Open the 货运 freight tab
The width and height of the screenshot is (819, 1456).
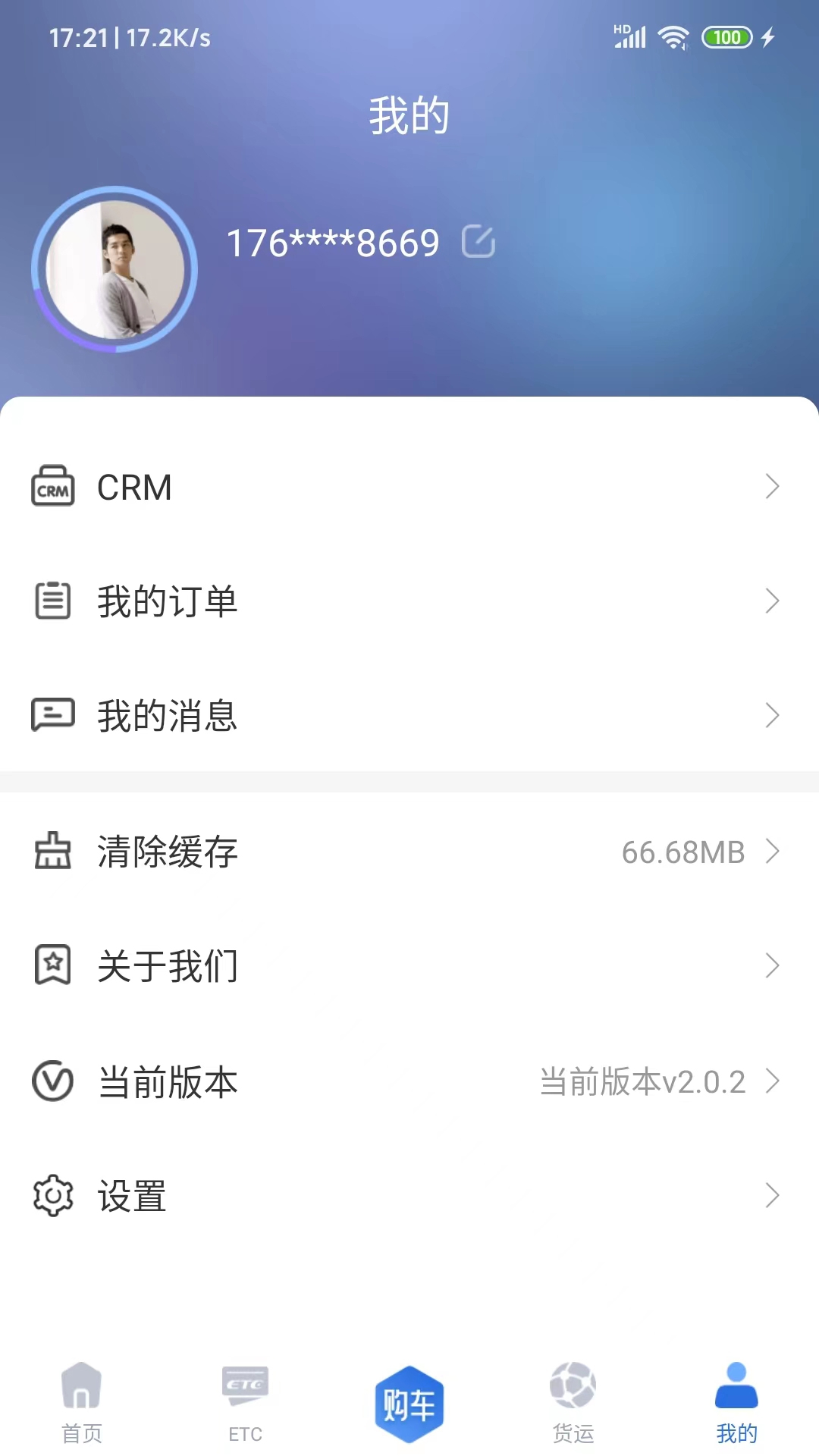pyautogui.click(x=573, y=1403)
